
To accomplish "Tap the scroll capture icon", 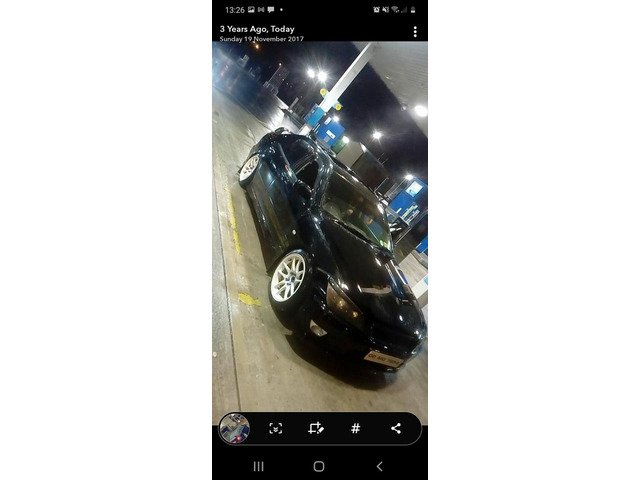I will (276, 428).
